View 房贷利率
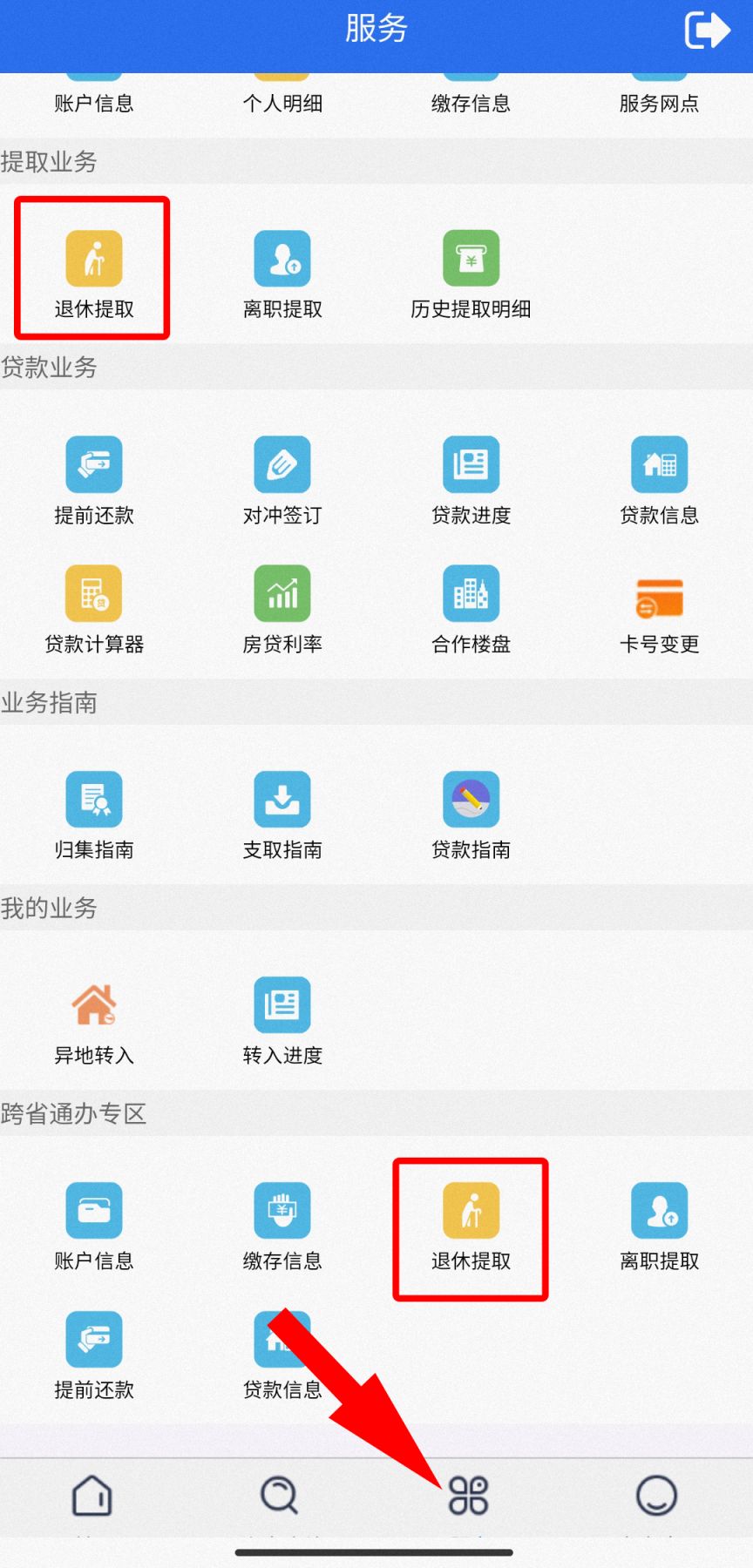The image size is (753, 1568). click(282, 606)
